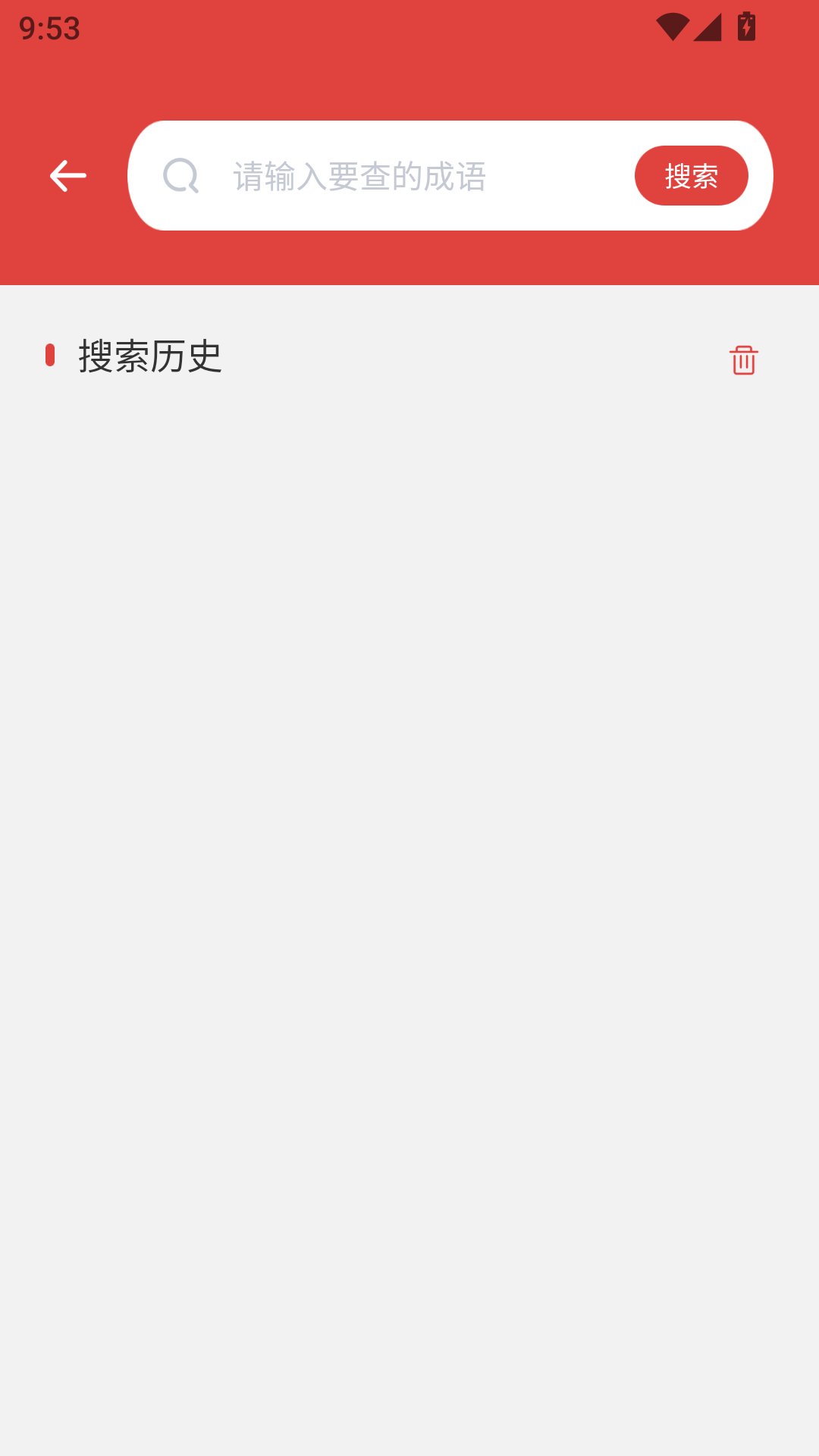The image size is (819, 1456).
Task: Click 搜索 to run a search
Action: pos(690,175)
